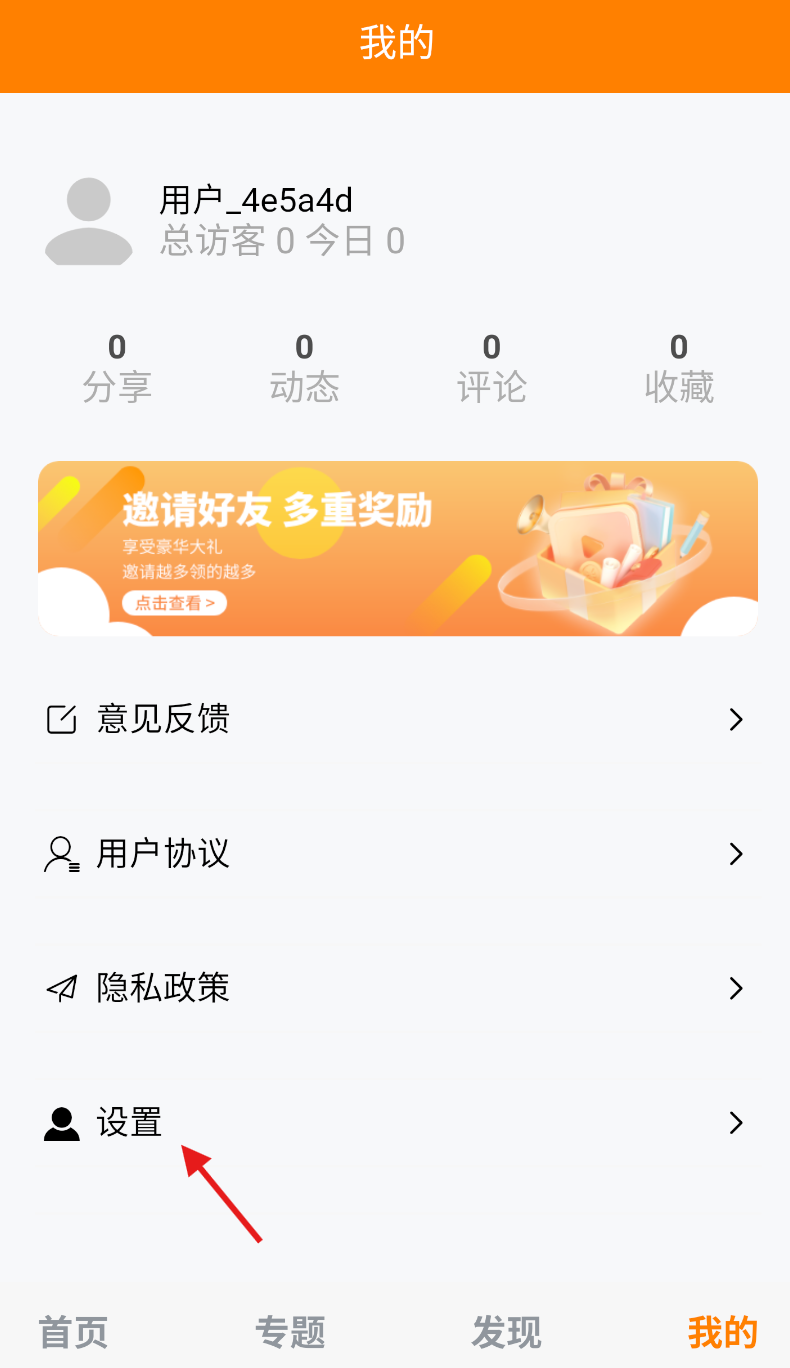Open my 评论 comments
This screenshot has height=1368, width=790.
tap(491, 368)
